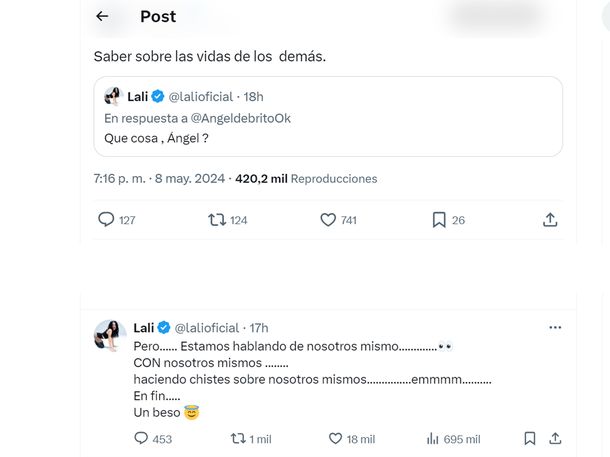Share the post from 8 may. 2024
Screen dimensions: 610x457
point(550,220)
